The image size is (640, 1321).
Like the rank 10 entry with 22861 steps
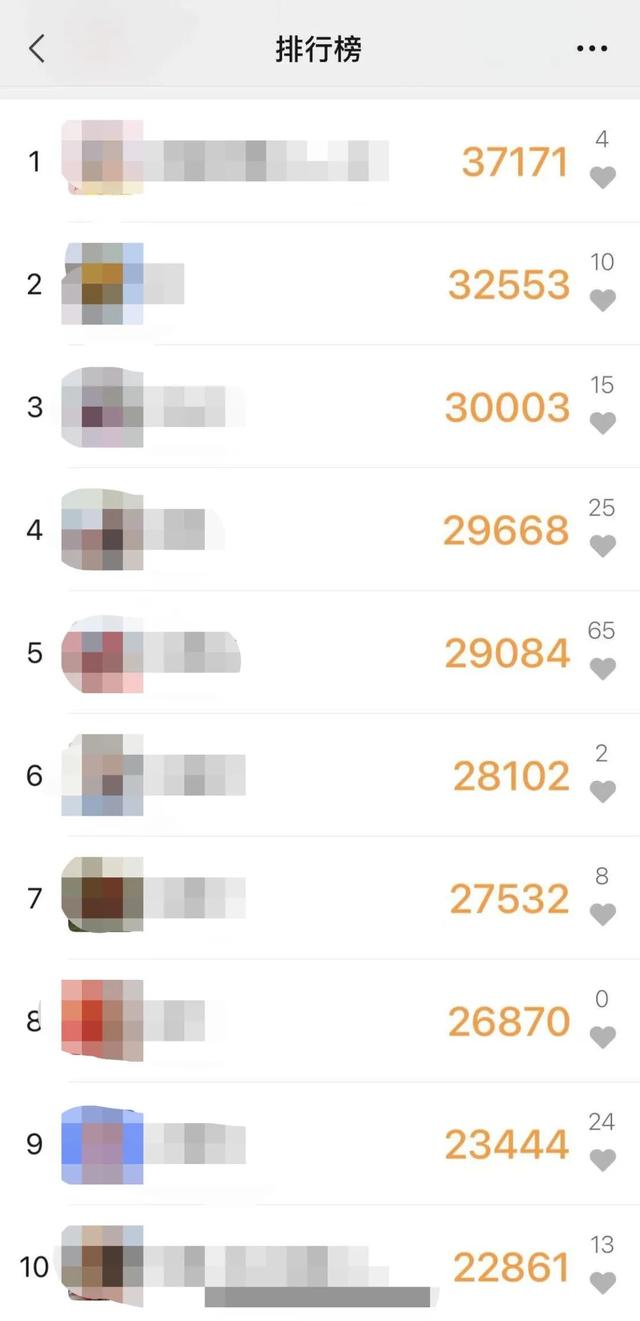tap(602, 1283)
